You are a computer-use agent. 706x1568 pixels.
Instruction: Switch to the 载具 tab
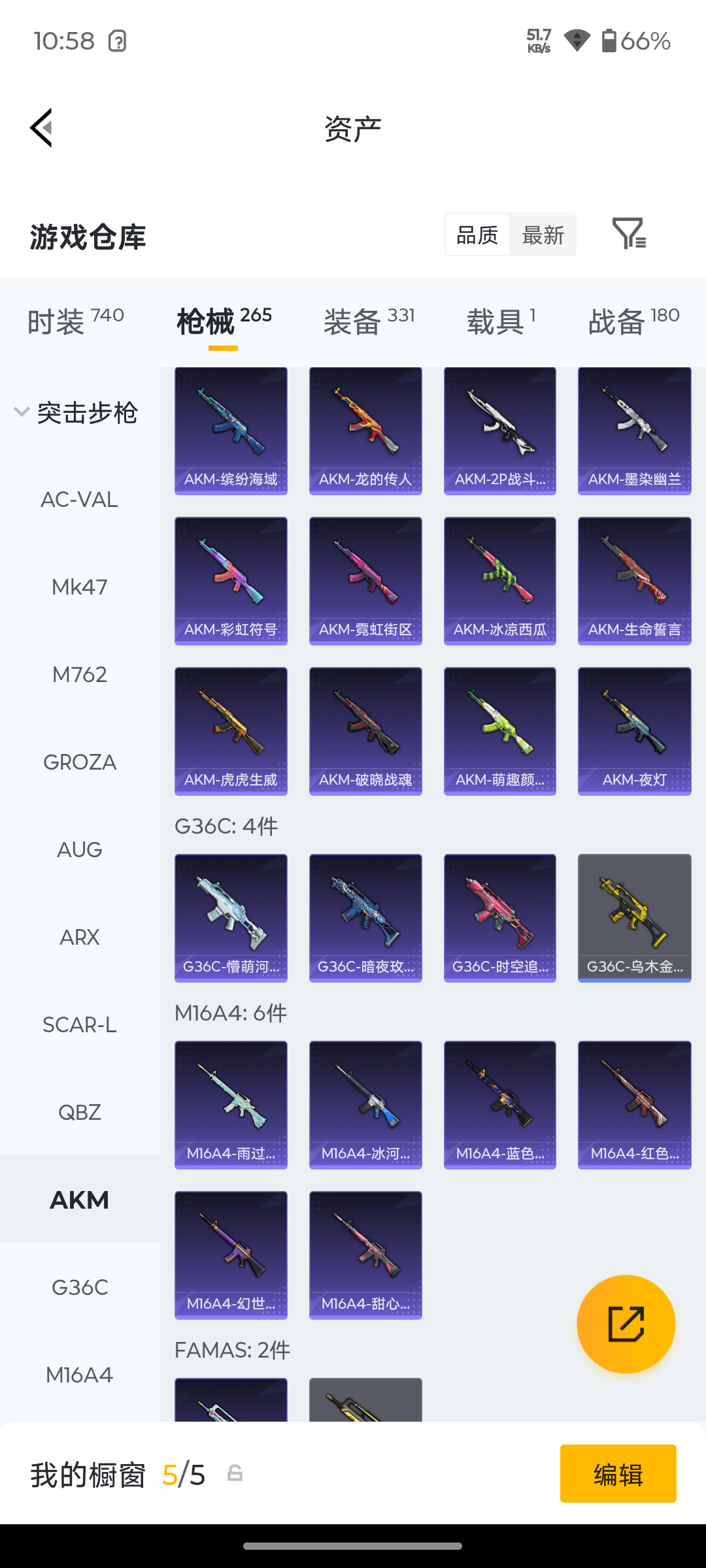(x=501, y=321)
